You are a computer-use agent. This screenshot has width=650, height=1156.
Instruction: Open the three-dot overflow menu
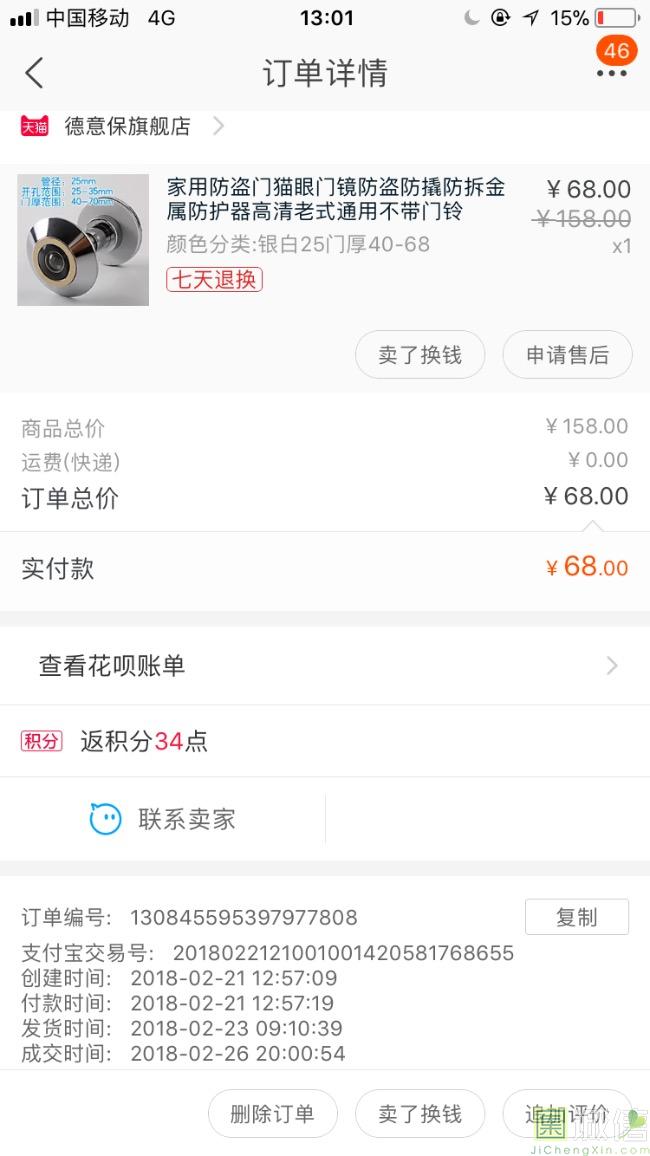[x=611, y=73]
